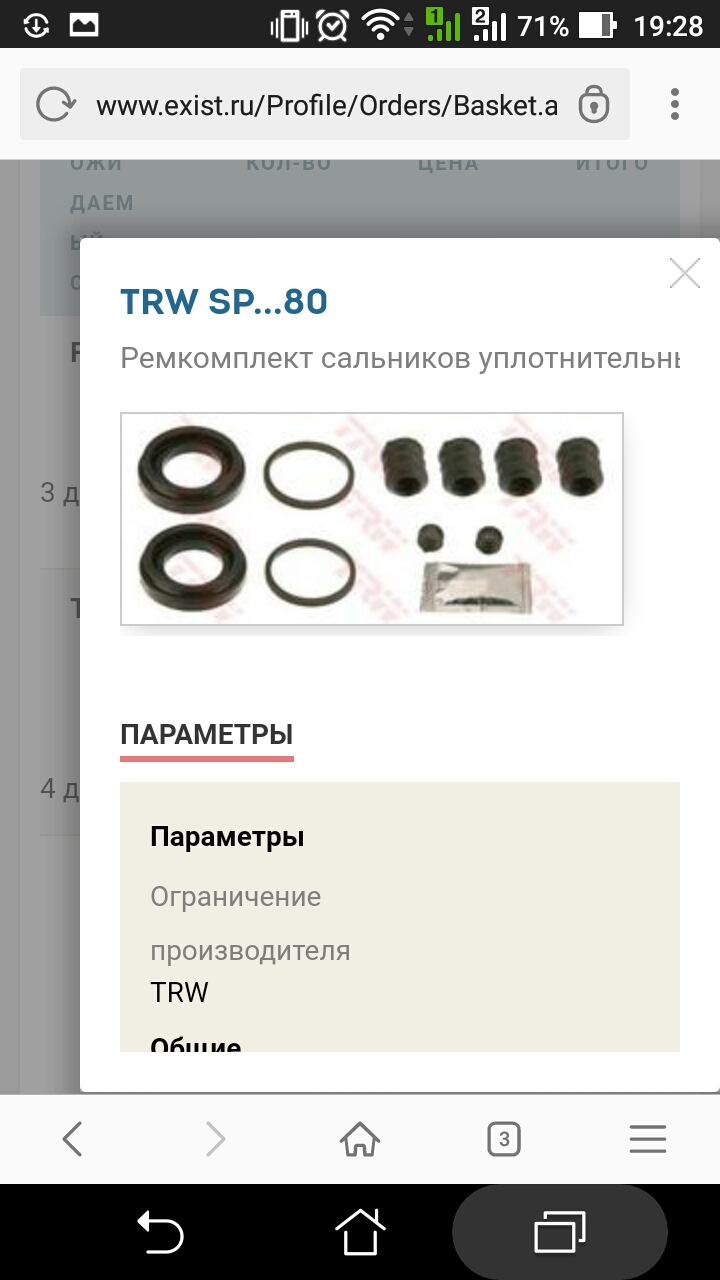The image size is (720, 1280).
Task: Open the browser overflow menu
Action: click(x=675, y=104)
